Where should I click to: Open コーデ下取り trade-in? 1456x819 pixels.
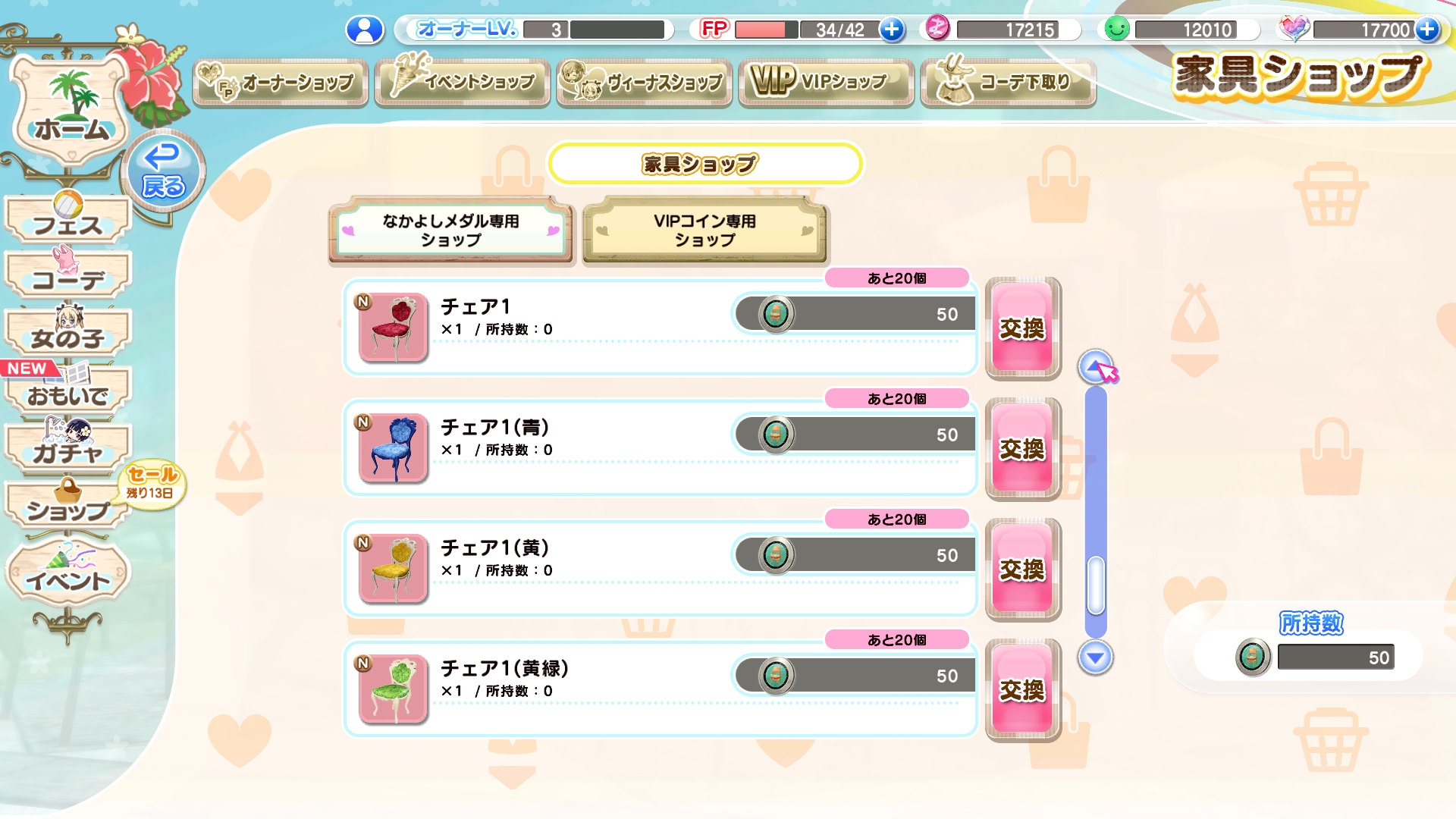click(x=1008, y=82)
